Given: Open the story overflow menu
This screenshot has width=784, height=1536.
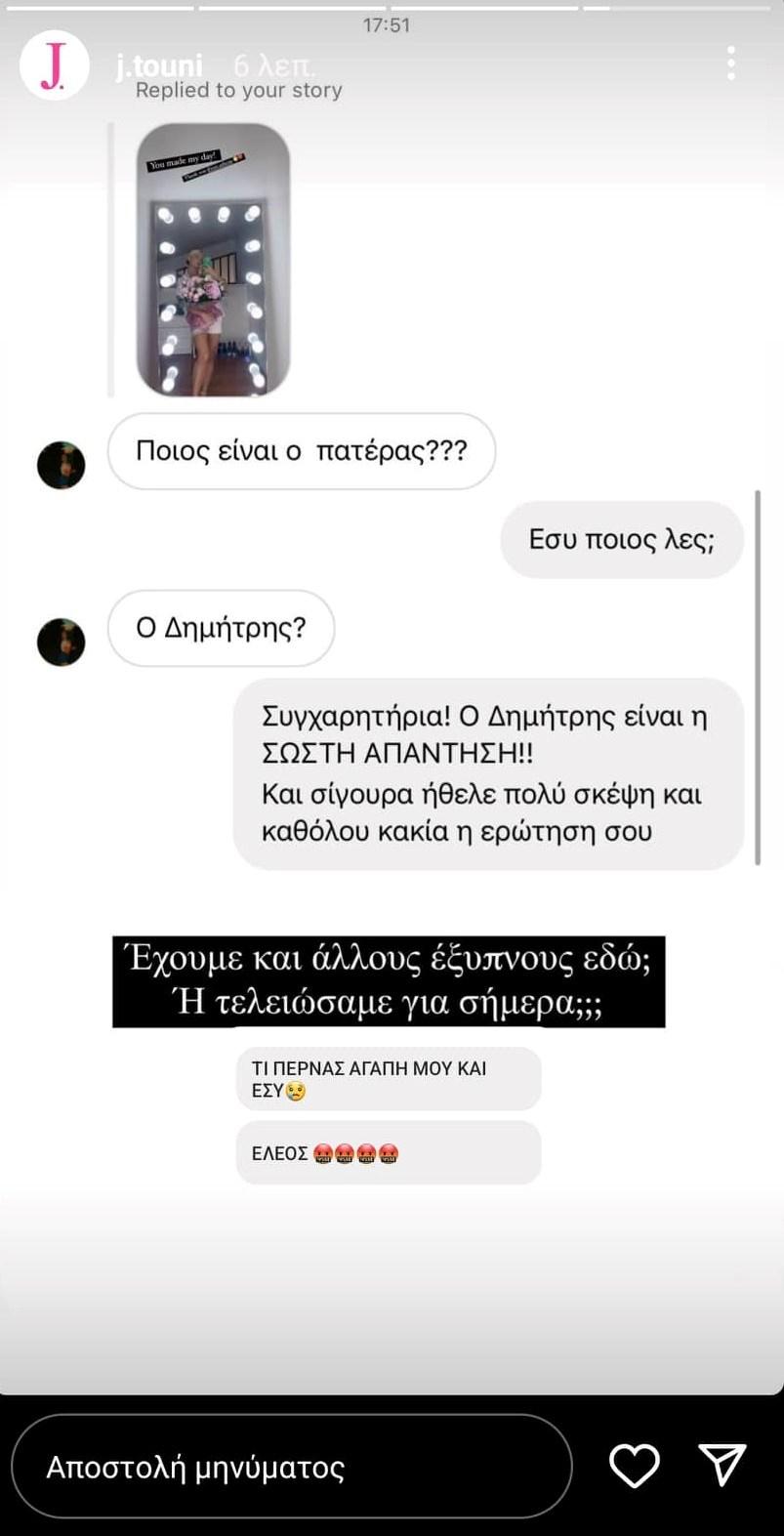Looking at the screenshot, I should (x=730, y=63).
